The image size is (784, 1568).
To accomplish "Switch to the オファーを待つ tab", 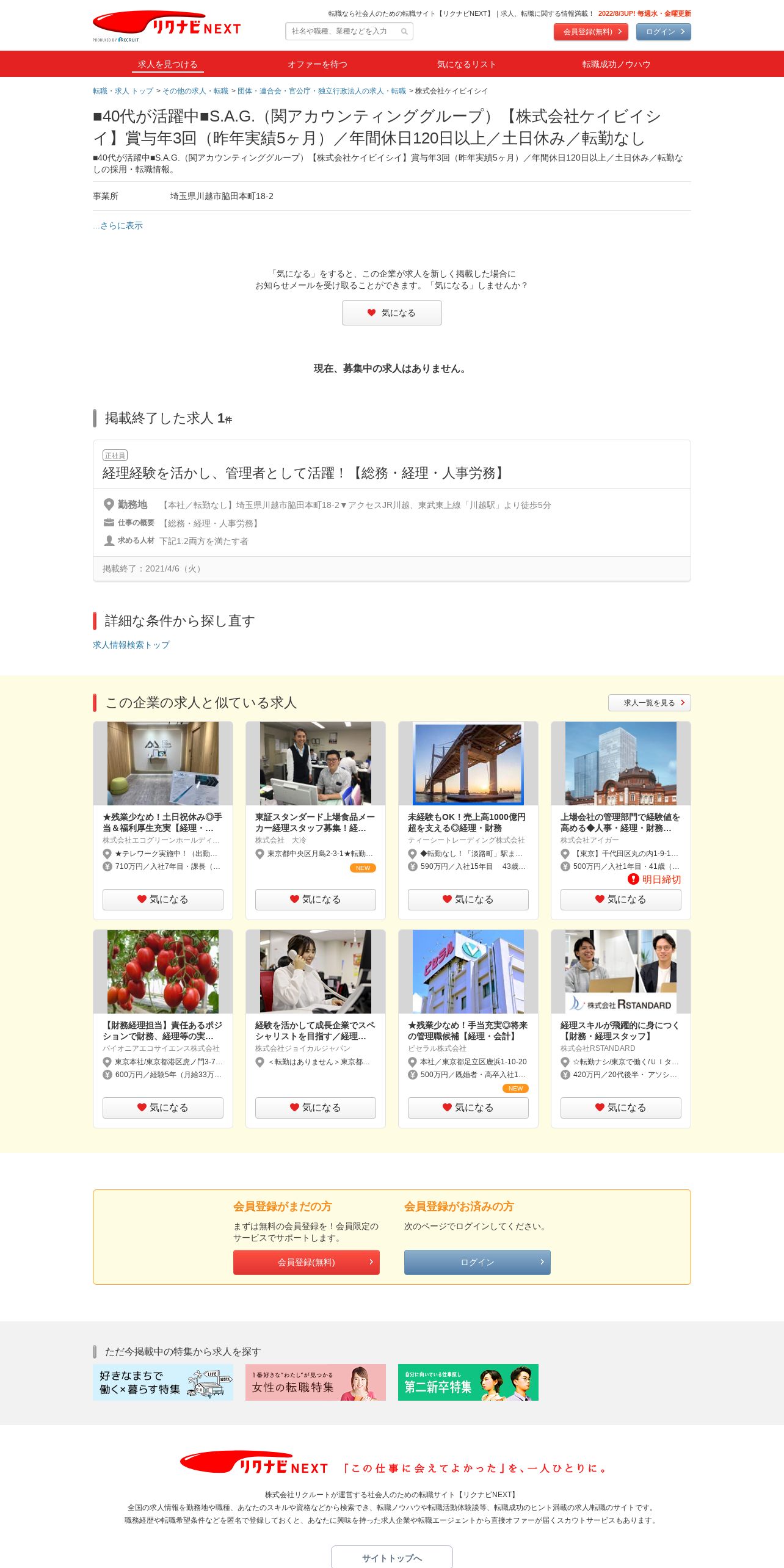I will click(x=318, y=64).
